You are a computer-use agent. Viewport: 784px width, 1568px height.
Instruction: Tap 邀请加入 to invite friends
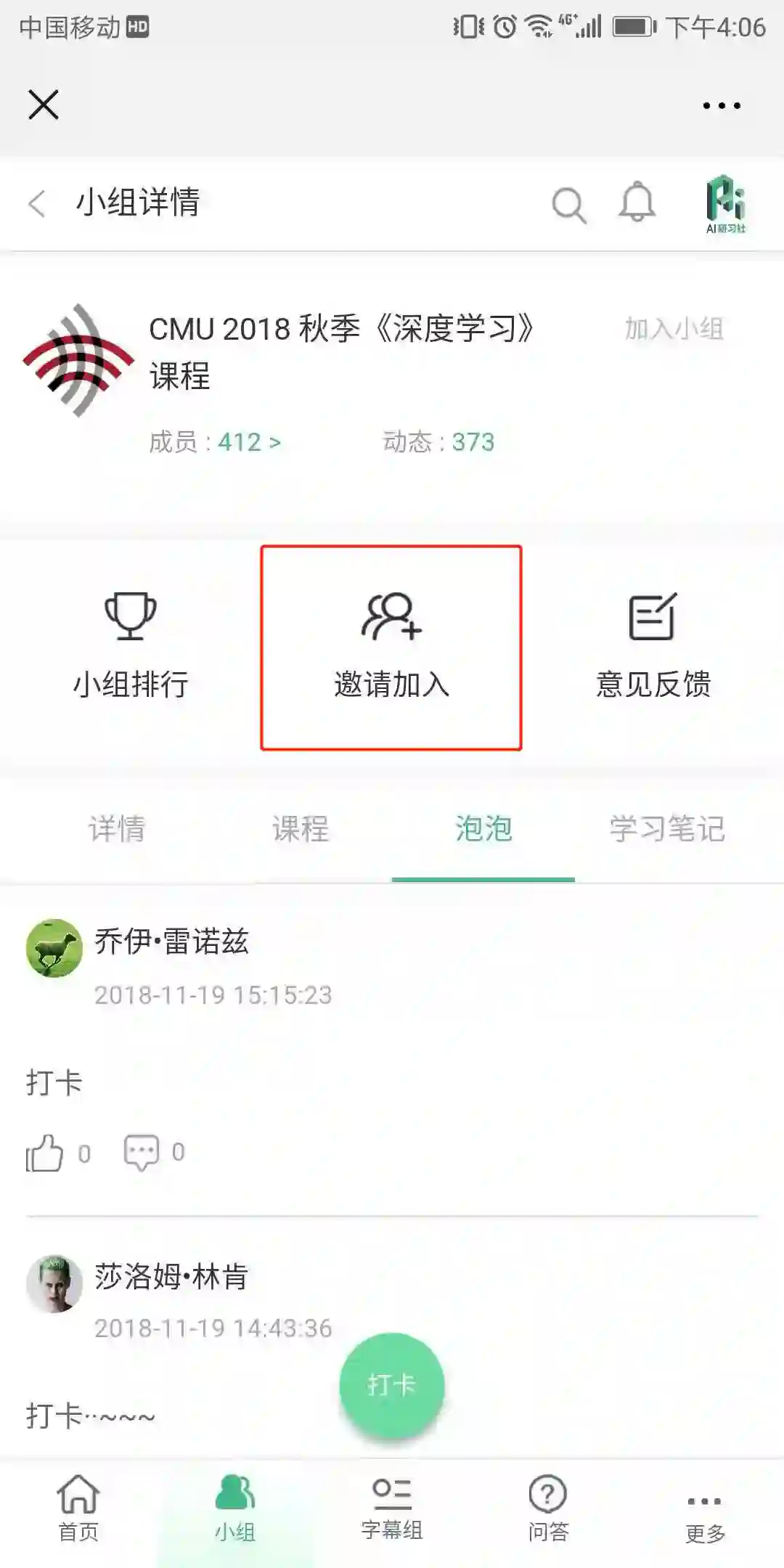pyautogui.click(x=391, y=646)
